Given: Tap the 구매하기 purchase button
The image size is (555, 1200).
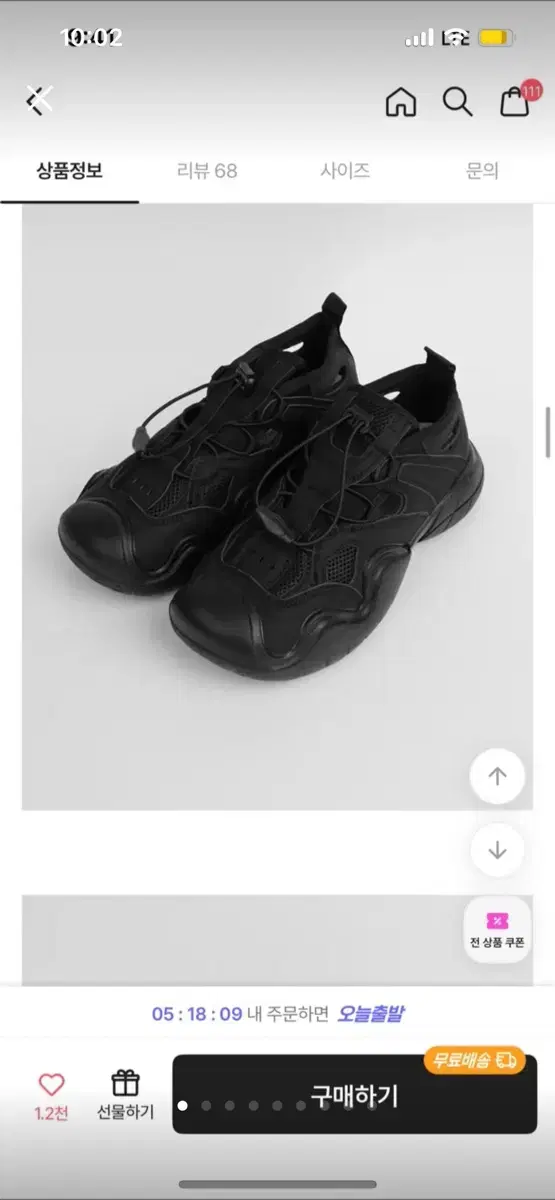Looking at the screenshot, I should click(x=355, y=1095).
